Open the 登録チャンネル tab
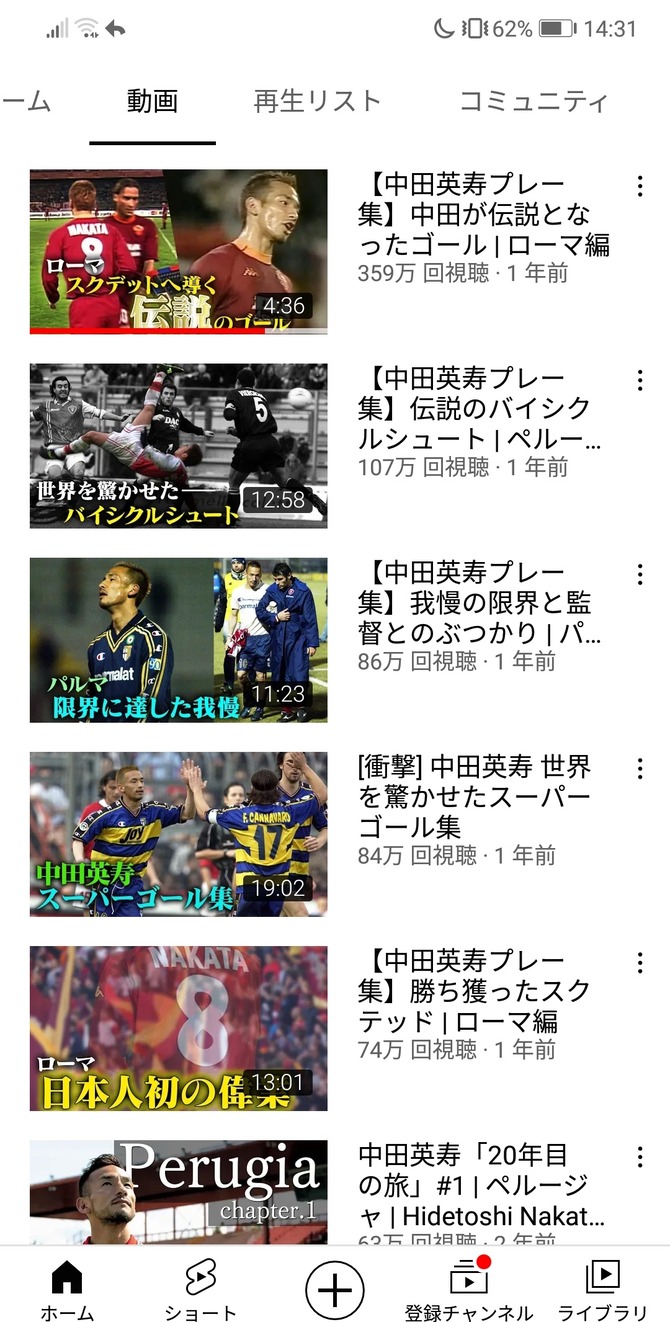Viewport: 670px width, 1322px height. point(469,1289)
